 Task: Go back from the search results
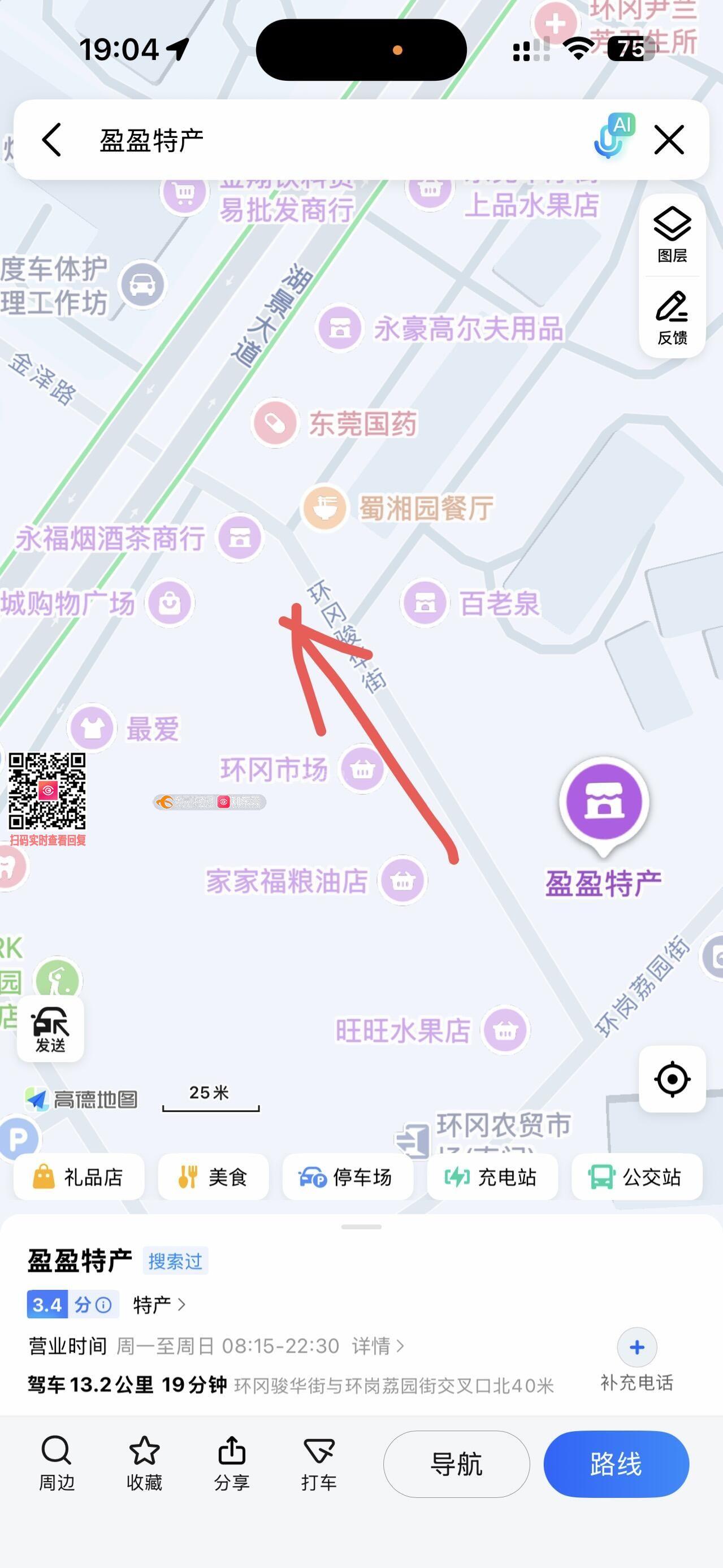point(53,140)
